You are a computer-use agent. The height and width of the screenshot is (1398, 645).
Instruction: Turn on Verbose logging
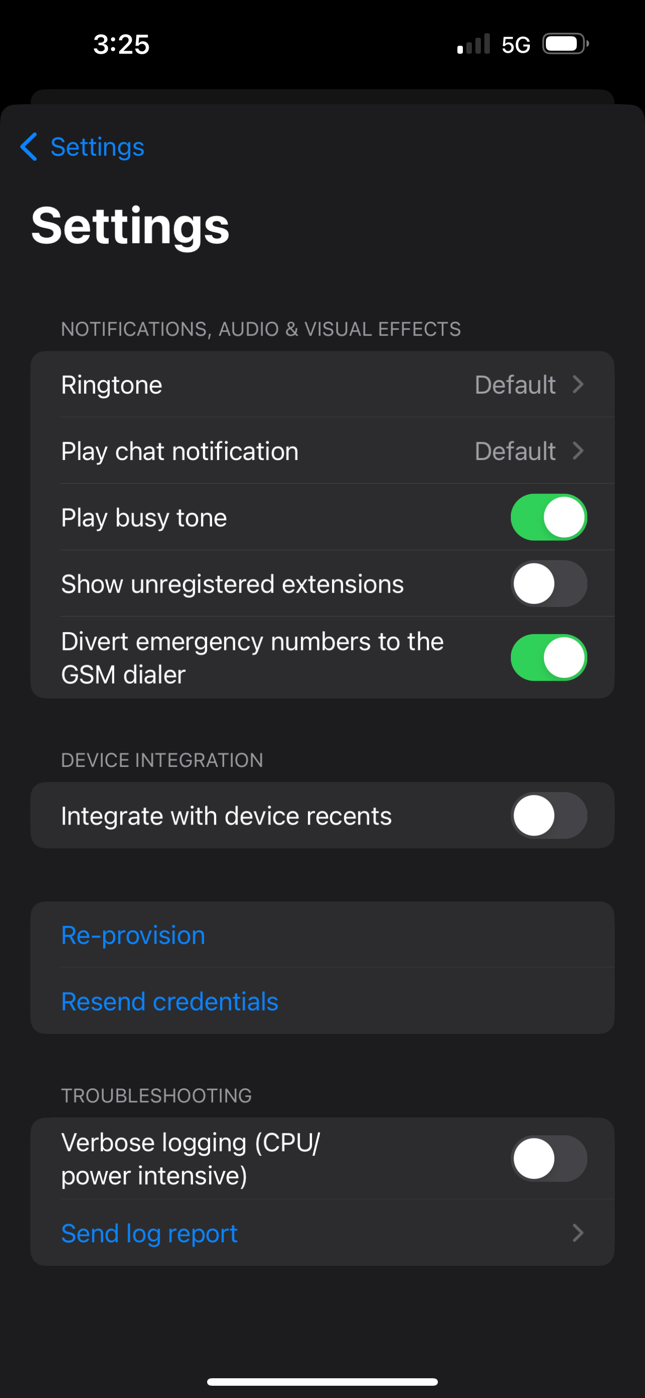tap(548, 1159)
